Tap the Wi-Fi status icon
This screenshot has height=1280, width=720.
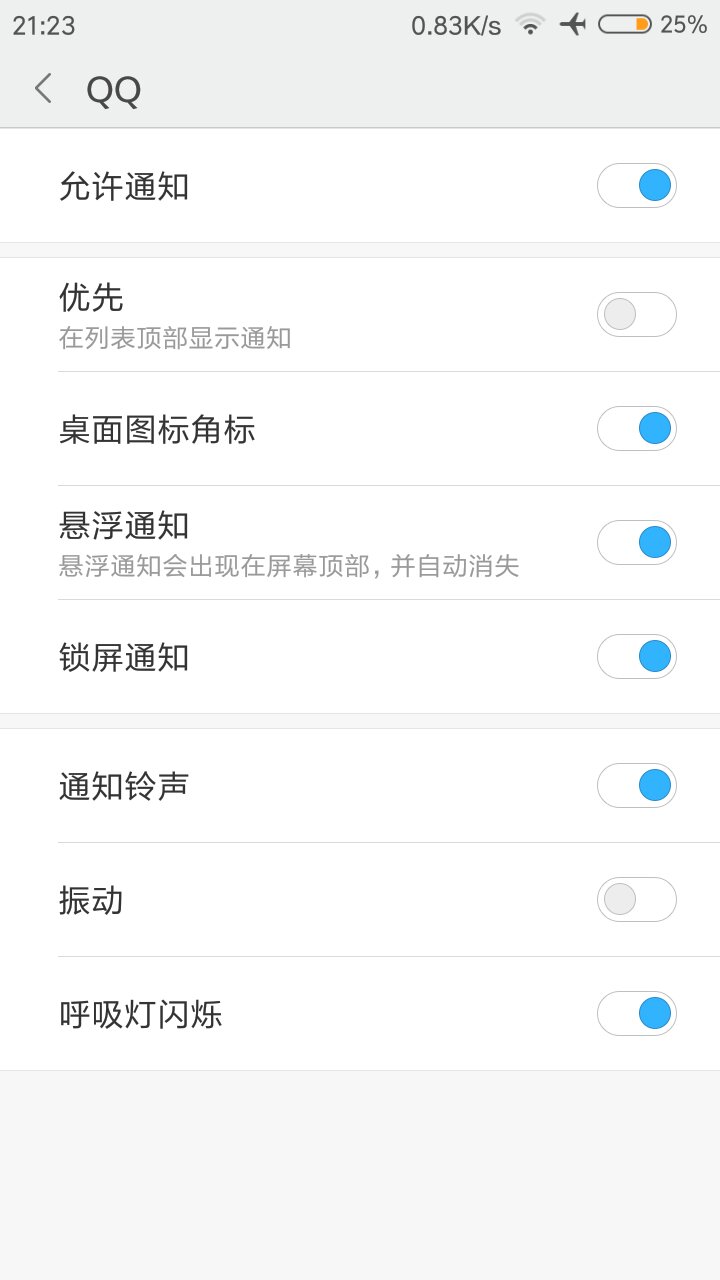coord(527,25)
